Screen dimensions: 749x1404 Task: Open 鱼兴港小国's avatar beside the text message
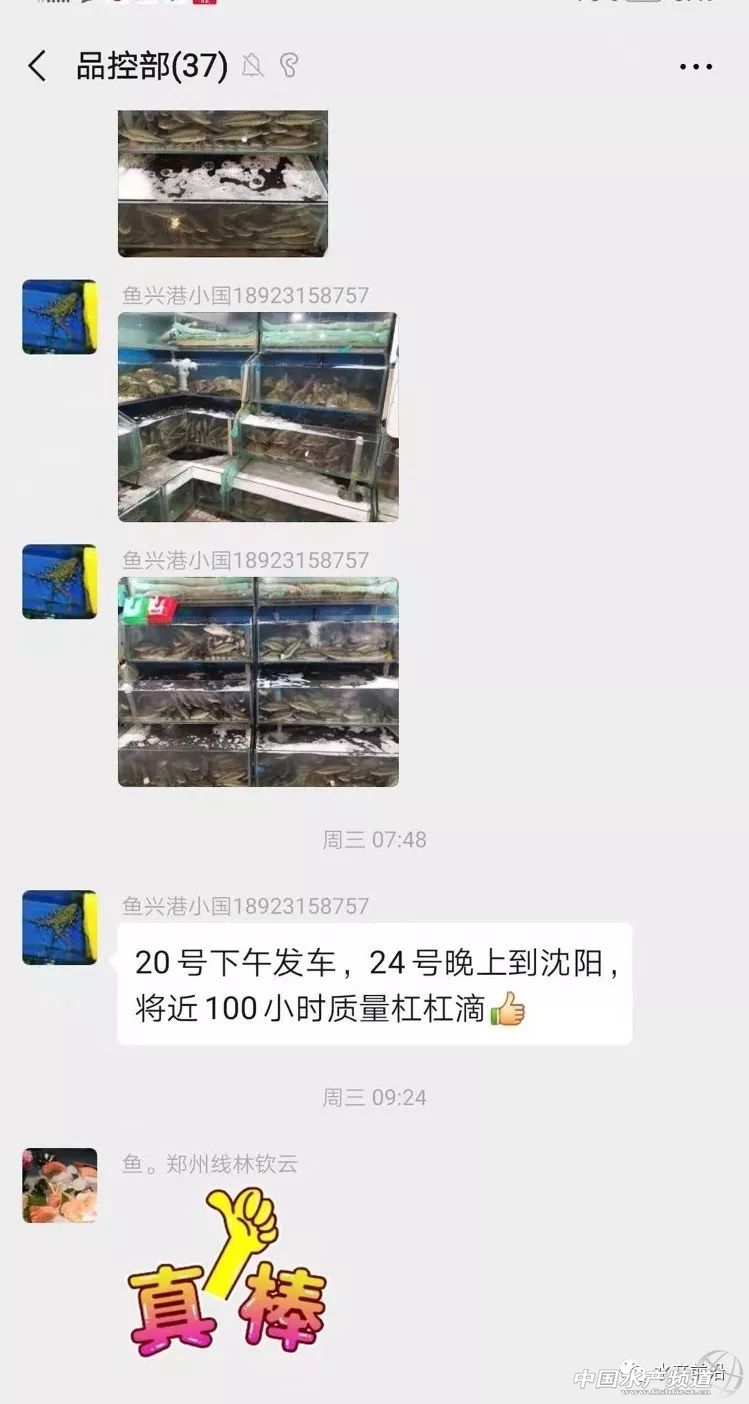tap(60, 927)
